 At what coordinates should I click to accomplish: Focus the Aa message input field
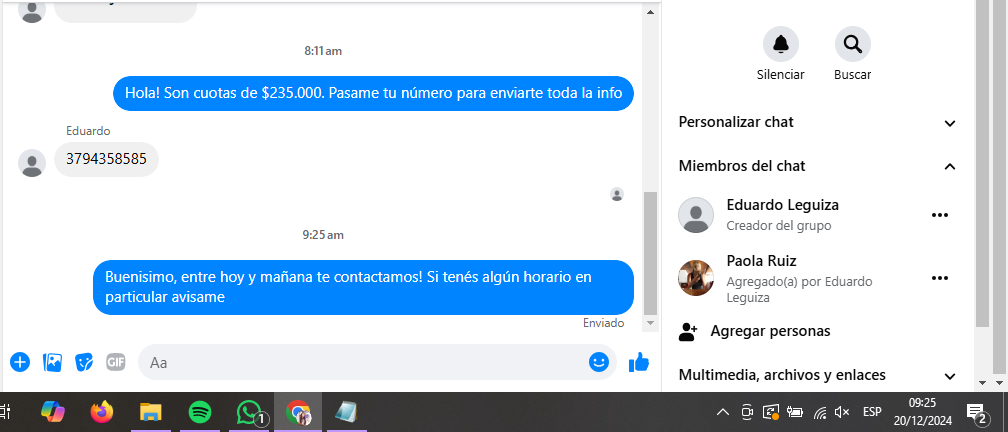pos(360,362)
